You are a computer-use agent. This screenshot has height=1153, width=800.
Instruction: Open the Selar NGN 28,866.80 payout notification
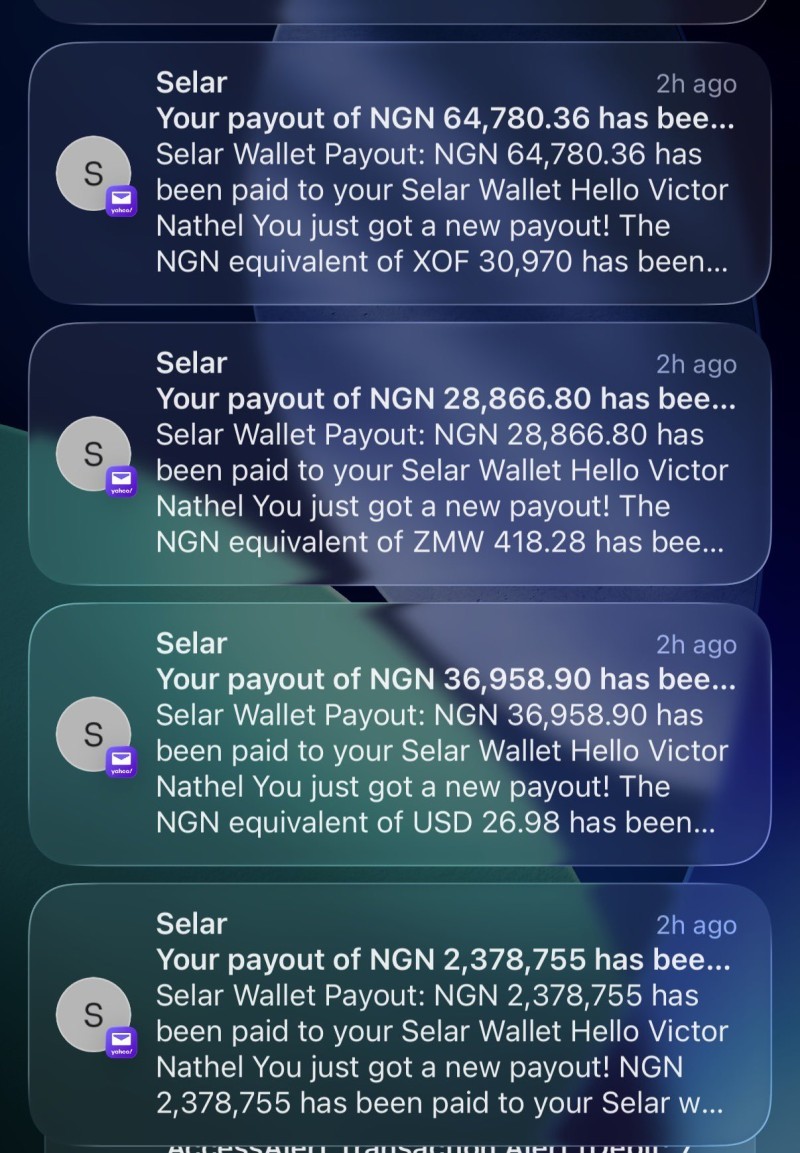(x=400, y=454)
